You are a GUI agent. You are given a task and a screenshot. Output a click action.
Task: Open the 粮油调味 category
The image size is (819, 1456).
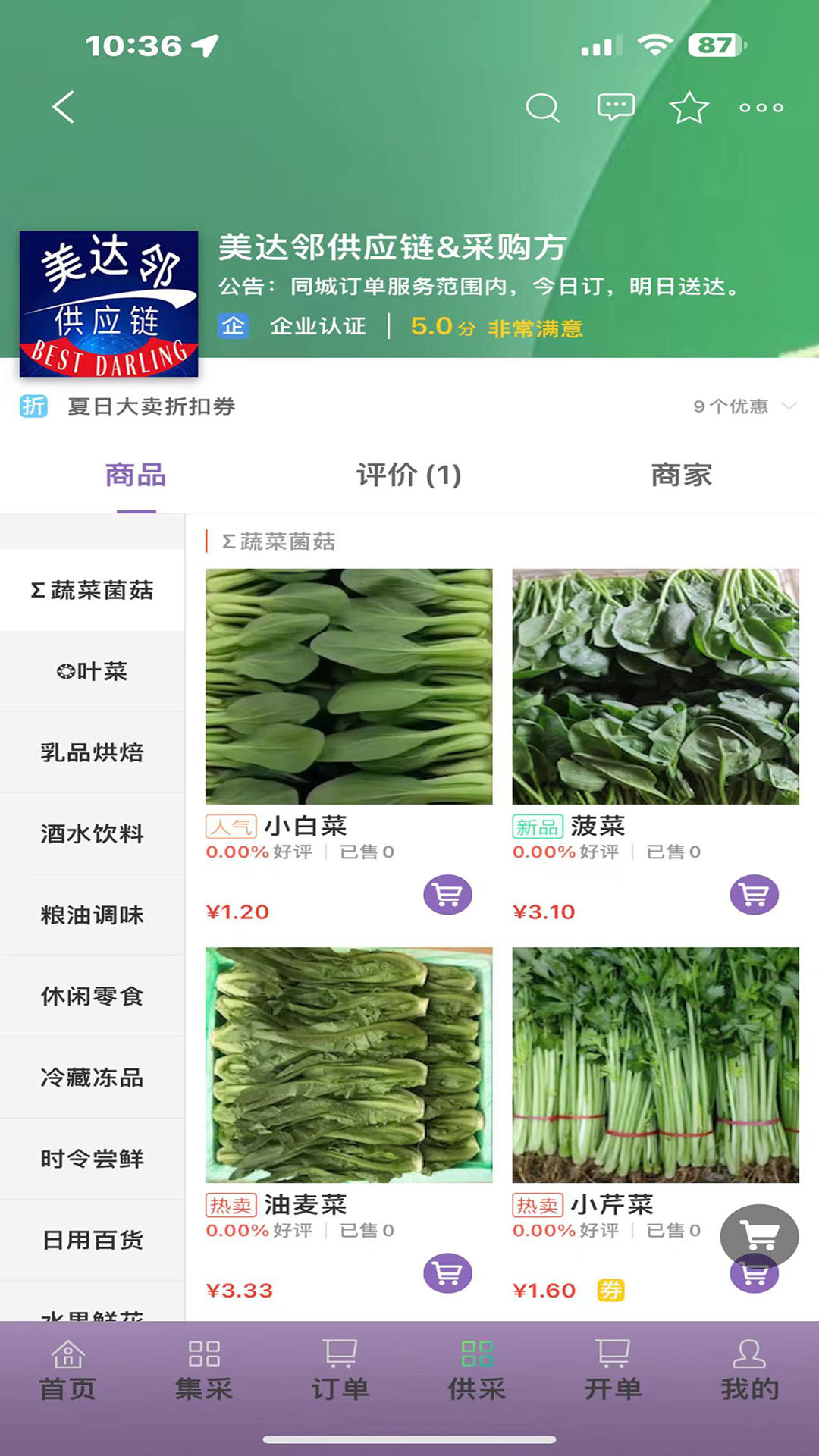pos(93,915)
